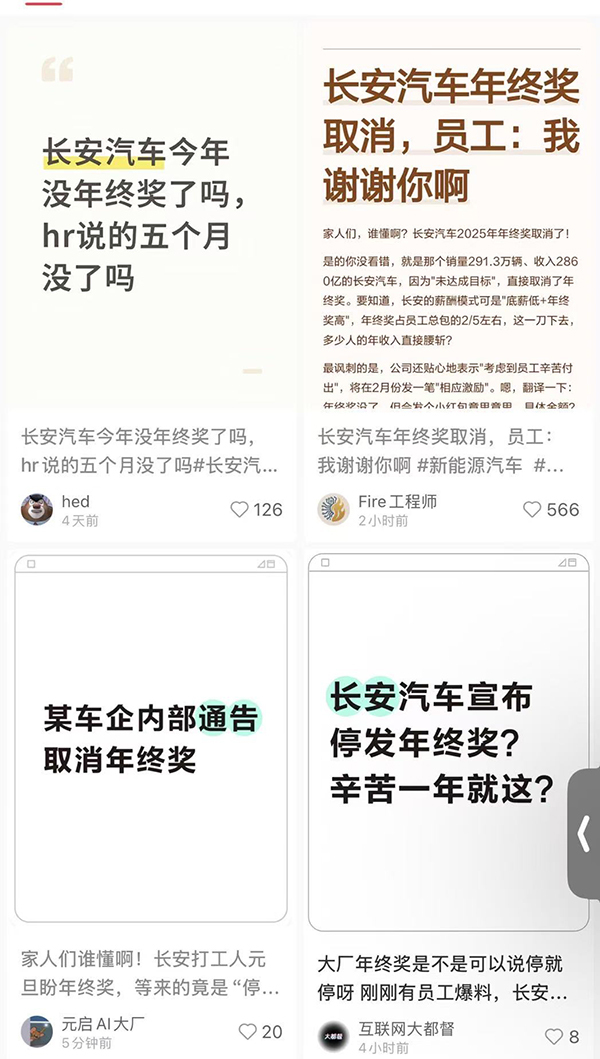Open 互联网大都督's profile avatar
Image resolution: width=600 pixels, height=1059 pixels.
click(x=334, y=1036)
